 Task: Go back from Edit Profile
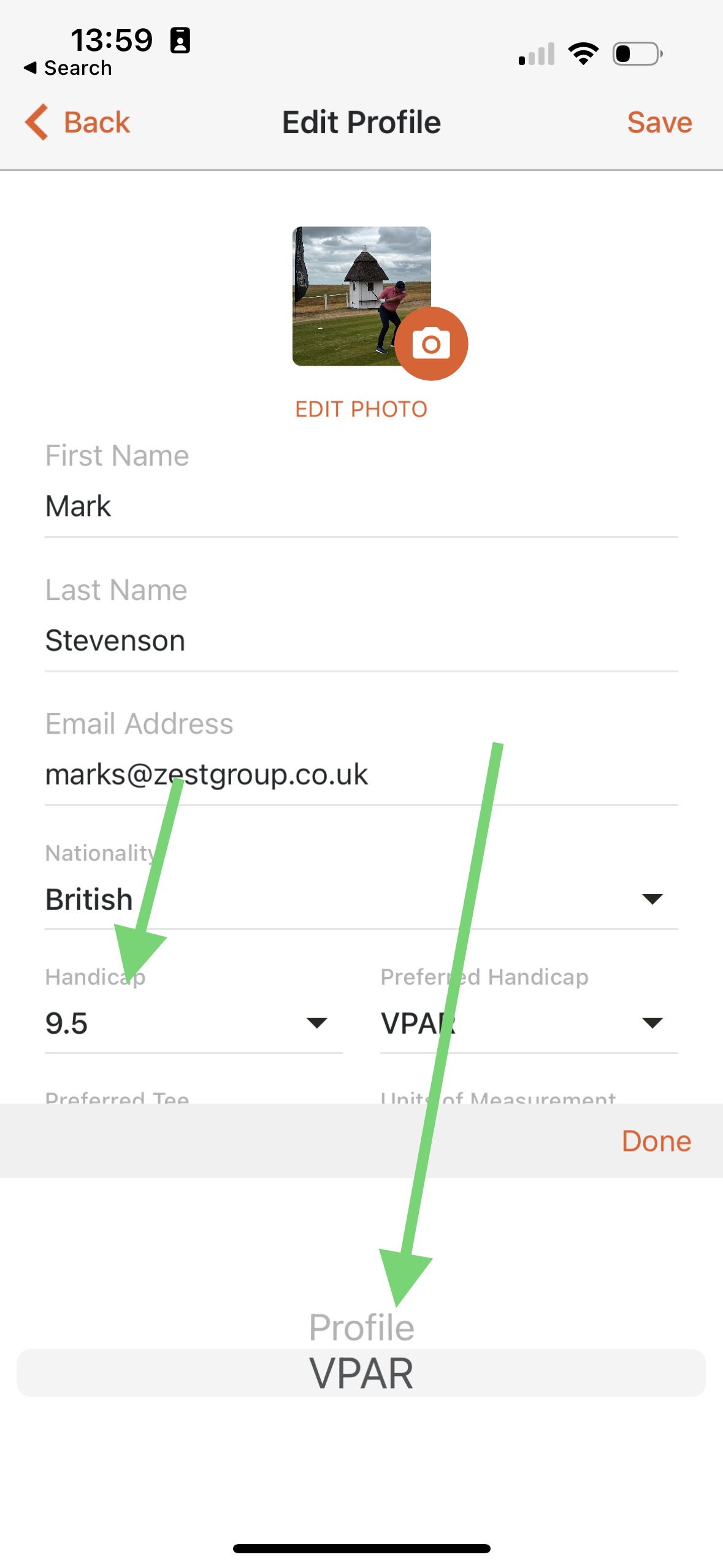click(x=77, y=122)
